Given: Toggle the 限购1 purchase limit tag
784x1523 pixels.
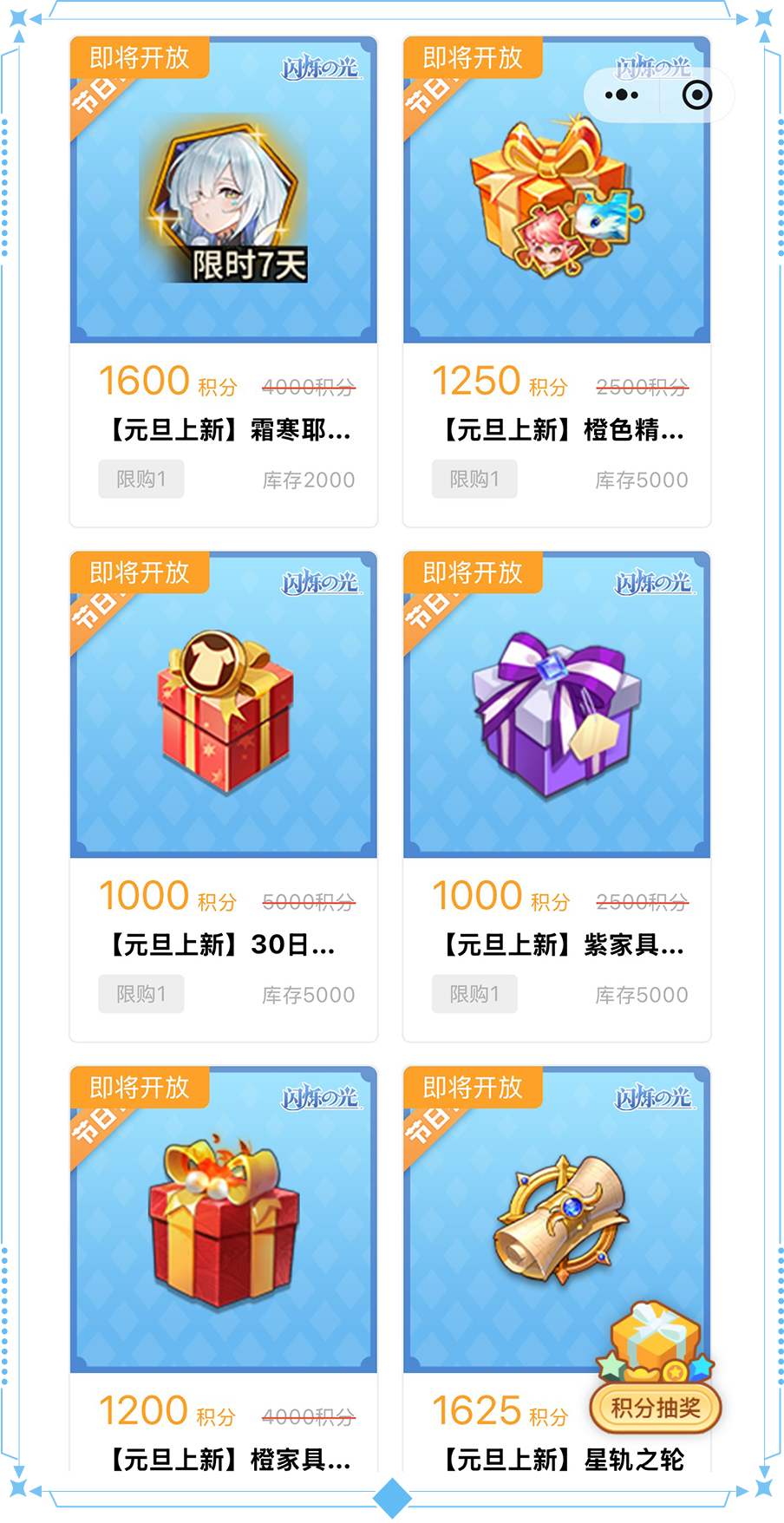Looking at the screenshot, I should (140, 479).
